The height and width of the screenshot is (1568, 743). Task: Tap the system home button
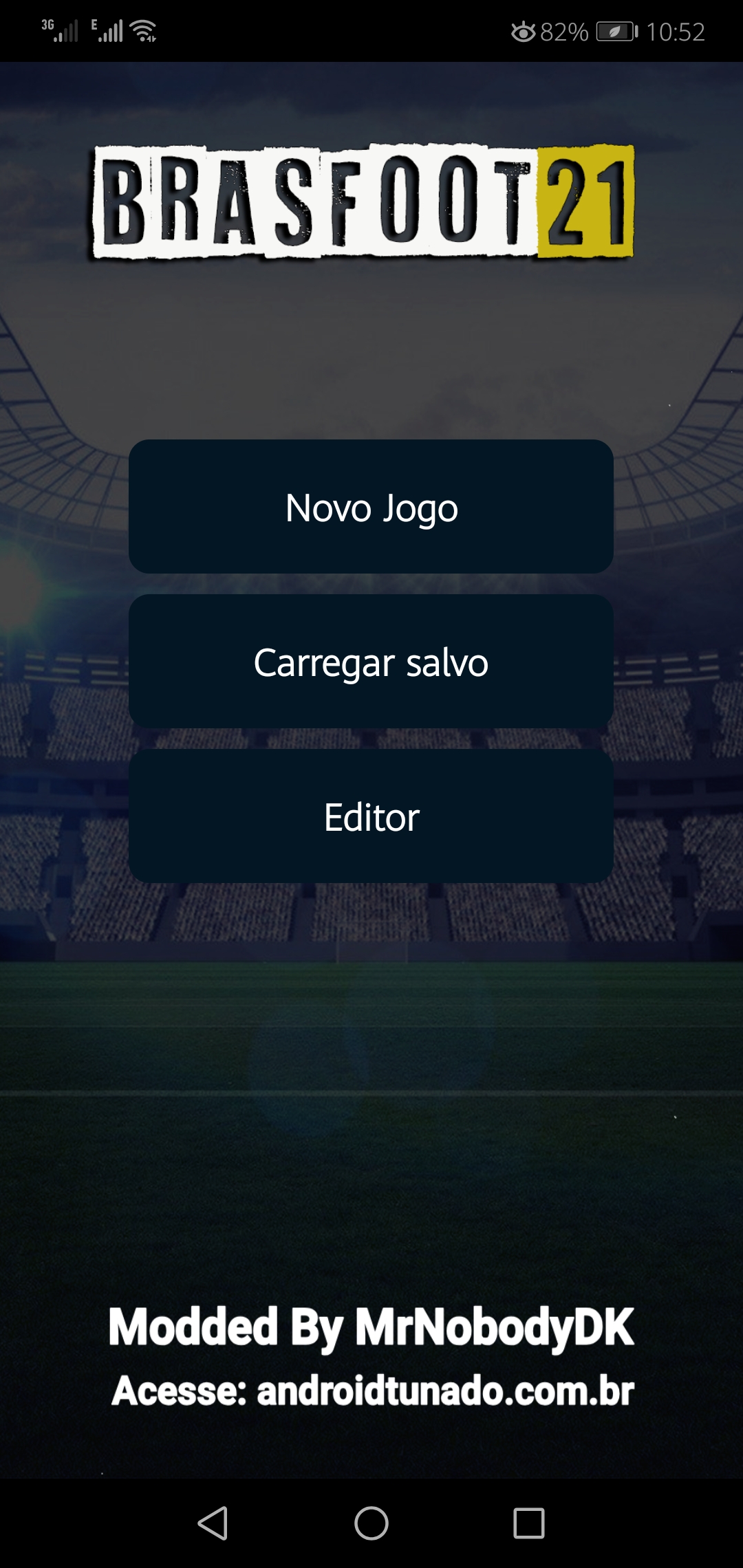click(371, 1523)
